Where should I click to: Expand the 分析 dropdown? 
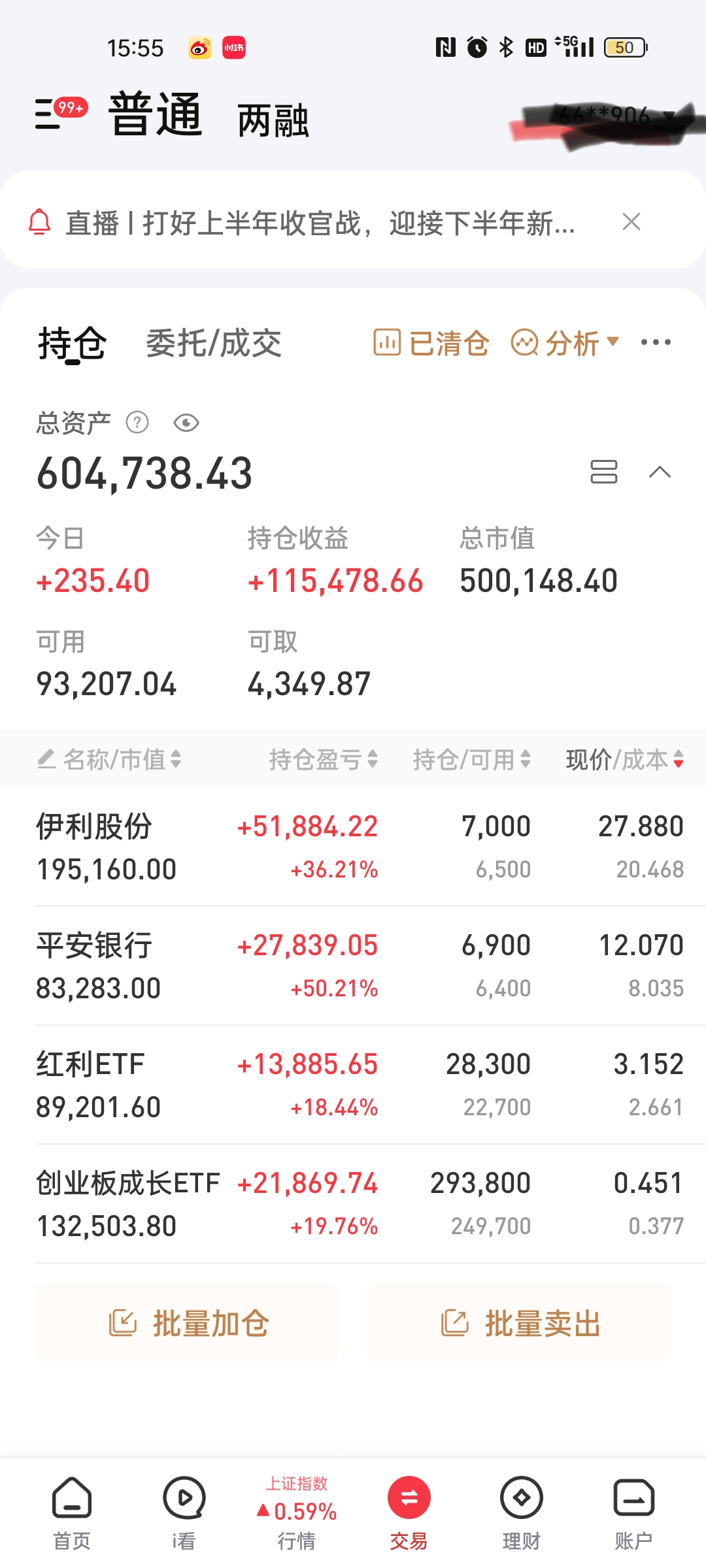coord(565,344)
